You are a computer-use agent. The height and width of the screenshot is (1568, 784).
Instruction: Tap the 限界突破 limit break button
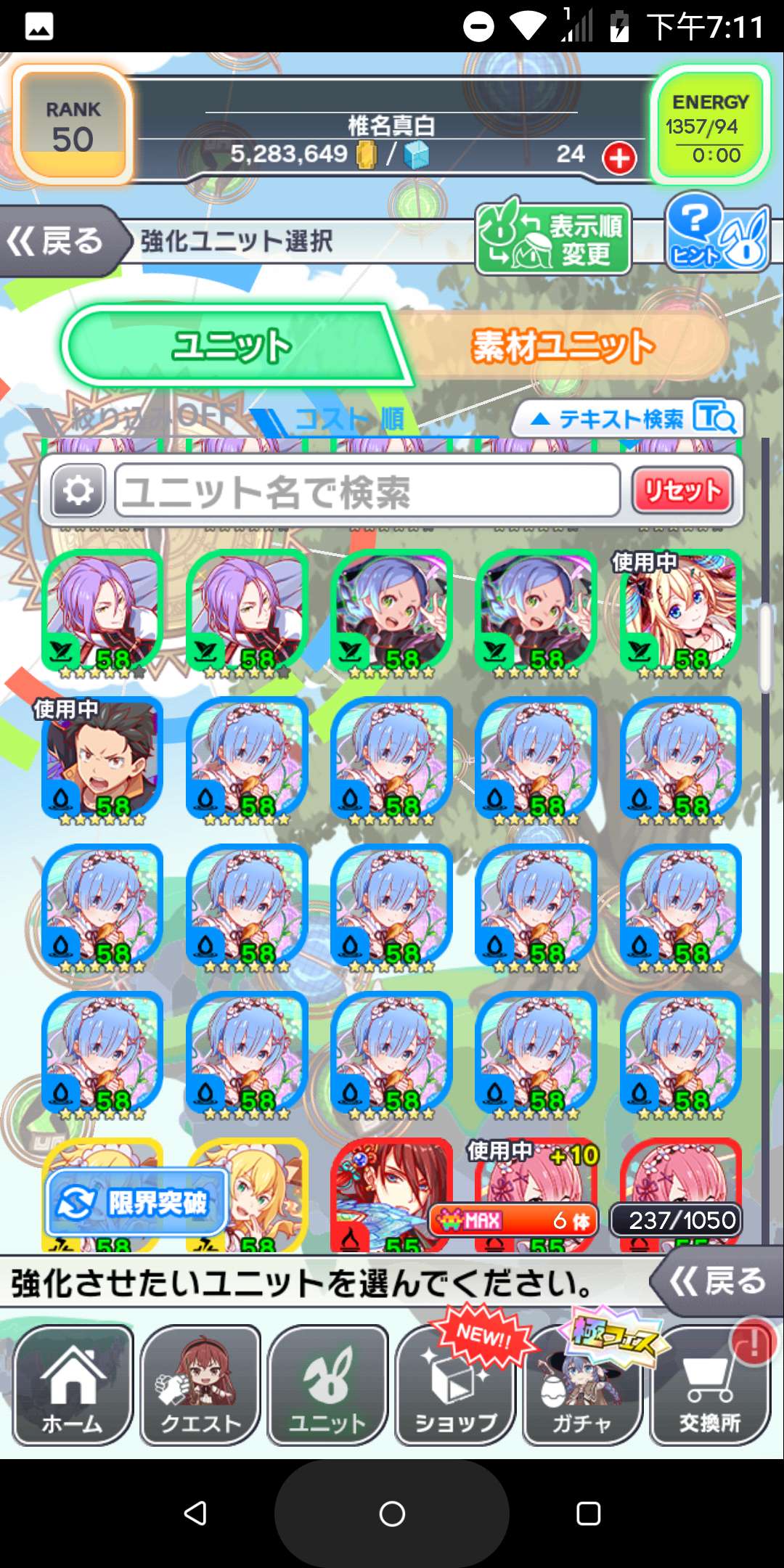click(x=136, y=1203)
